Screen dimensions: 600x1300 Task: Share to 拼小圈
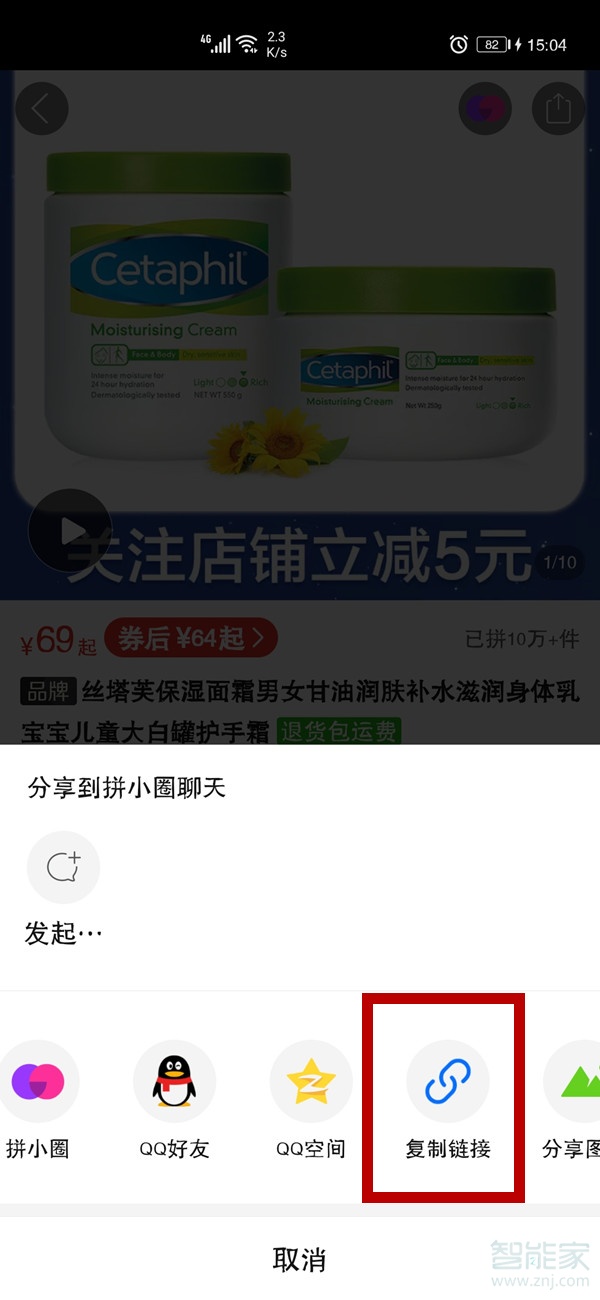point(38,1082)
